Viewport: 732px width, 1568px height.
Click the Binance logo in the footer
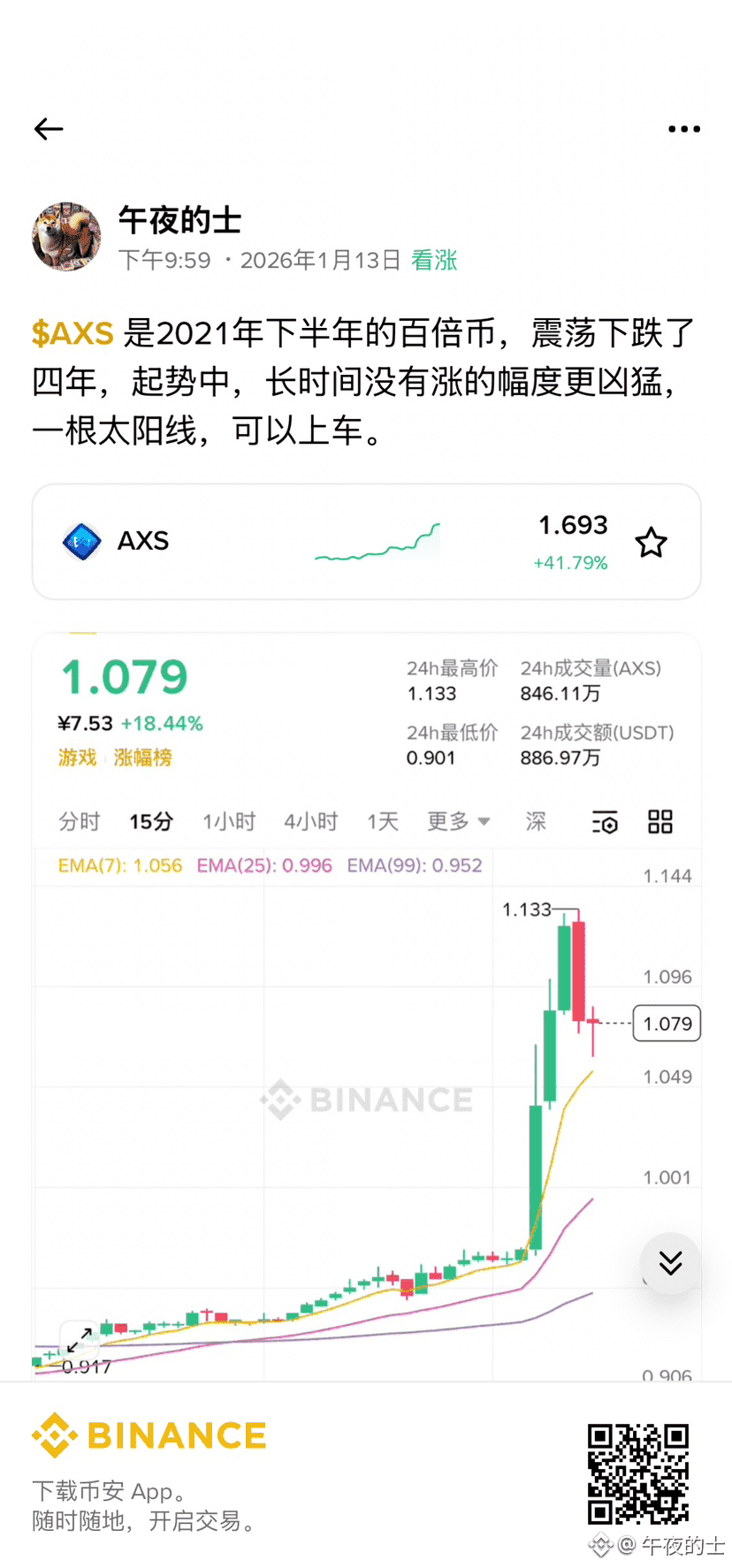click(149, 1435)
